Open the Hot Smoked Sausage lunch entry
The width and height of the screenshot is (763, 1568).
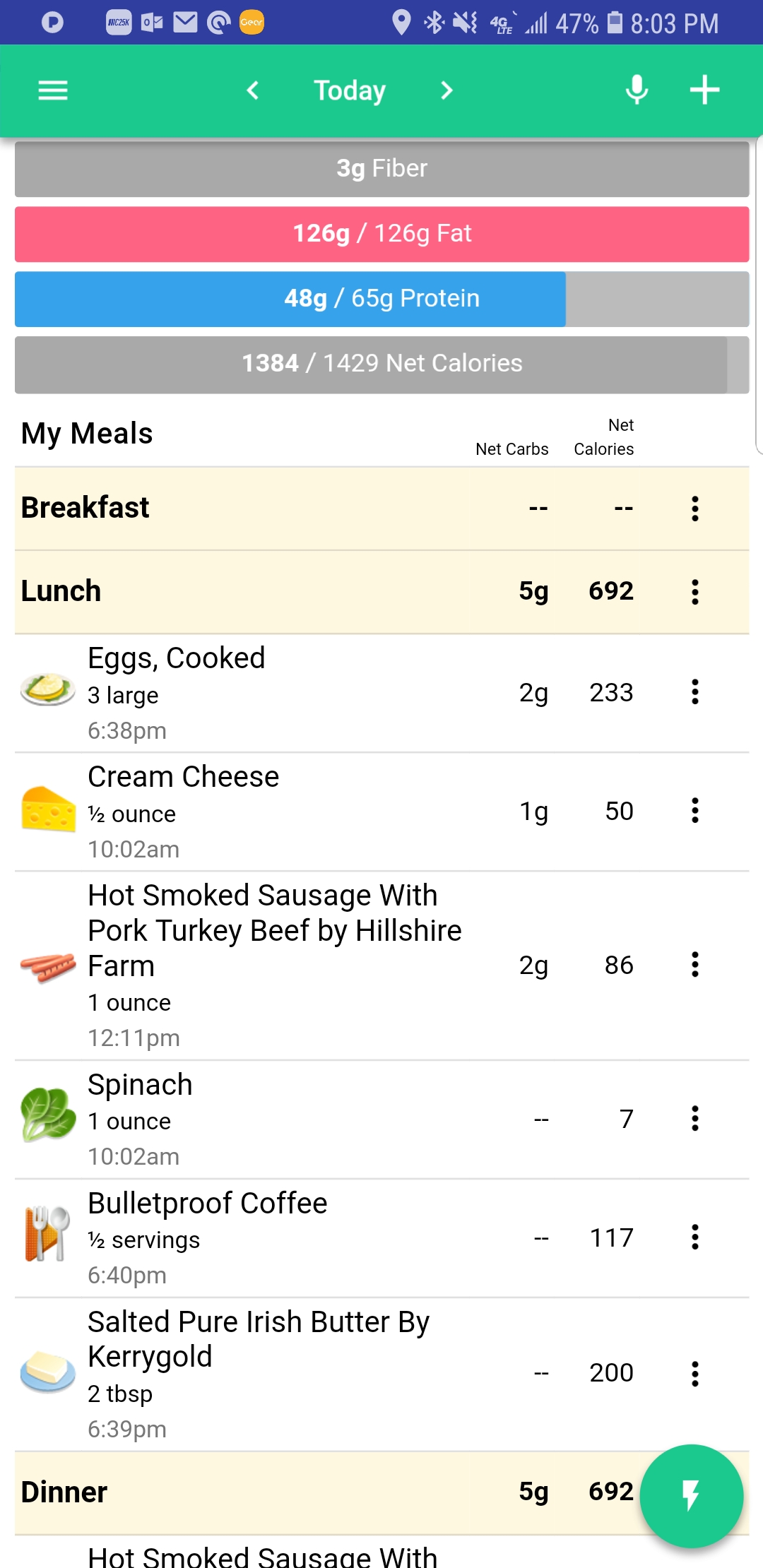pyautogui.click(x=381, y=966)
